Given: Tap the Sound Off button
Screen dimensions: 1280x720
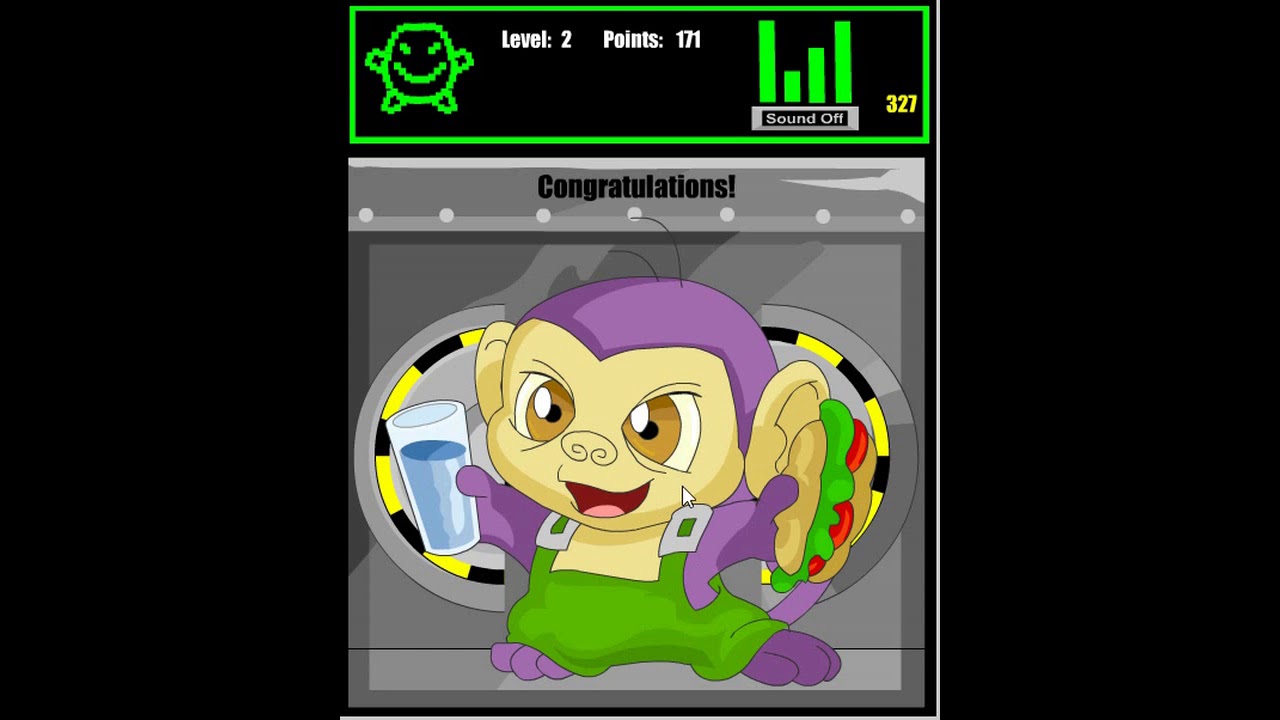Looking at the screenshot, I should (x=804, y=119).
